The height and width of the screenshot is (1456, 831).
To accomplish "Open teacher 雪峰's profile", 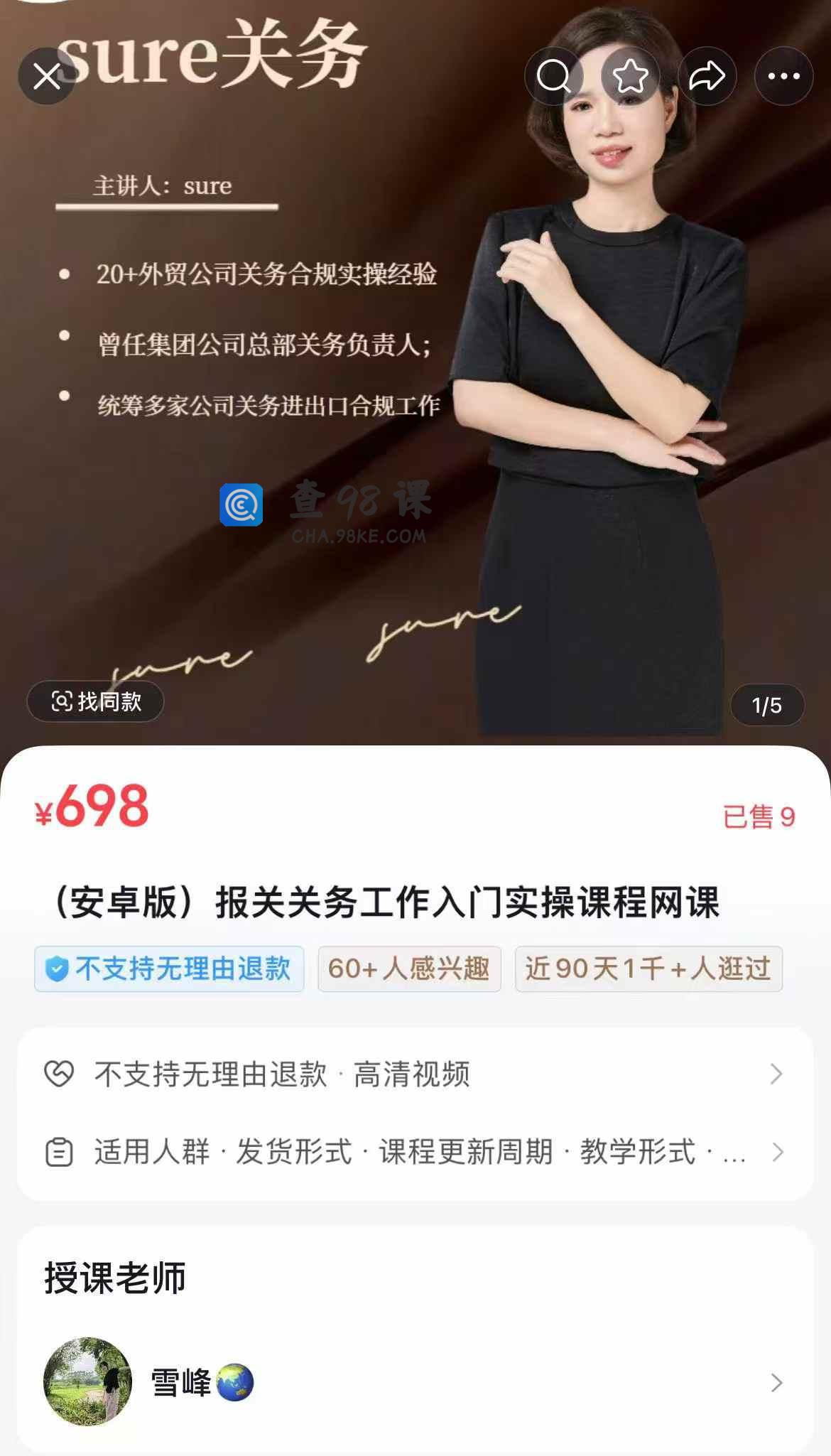I will click(415, 1382).
